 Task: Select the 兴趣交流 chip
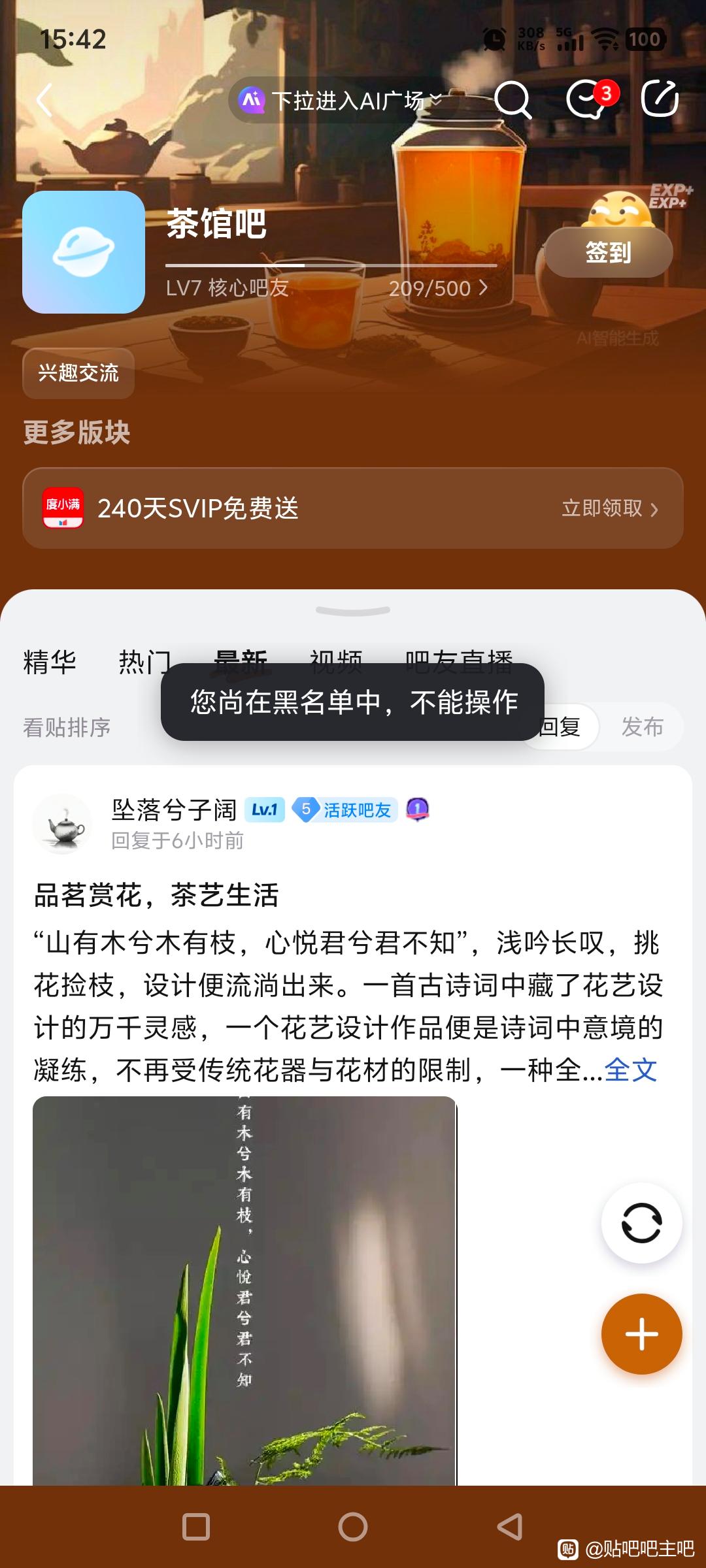tap(78, 373)
